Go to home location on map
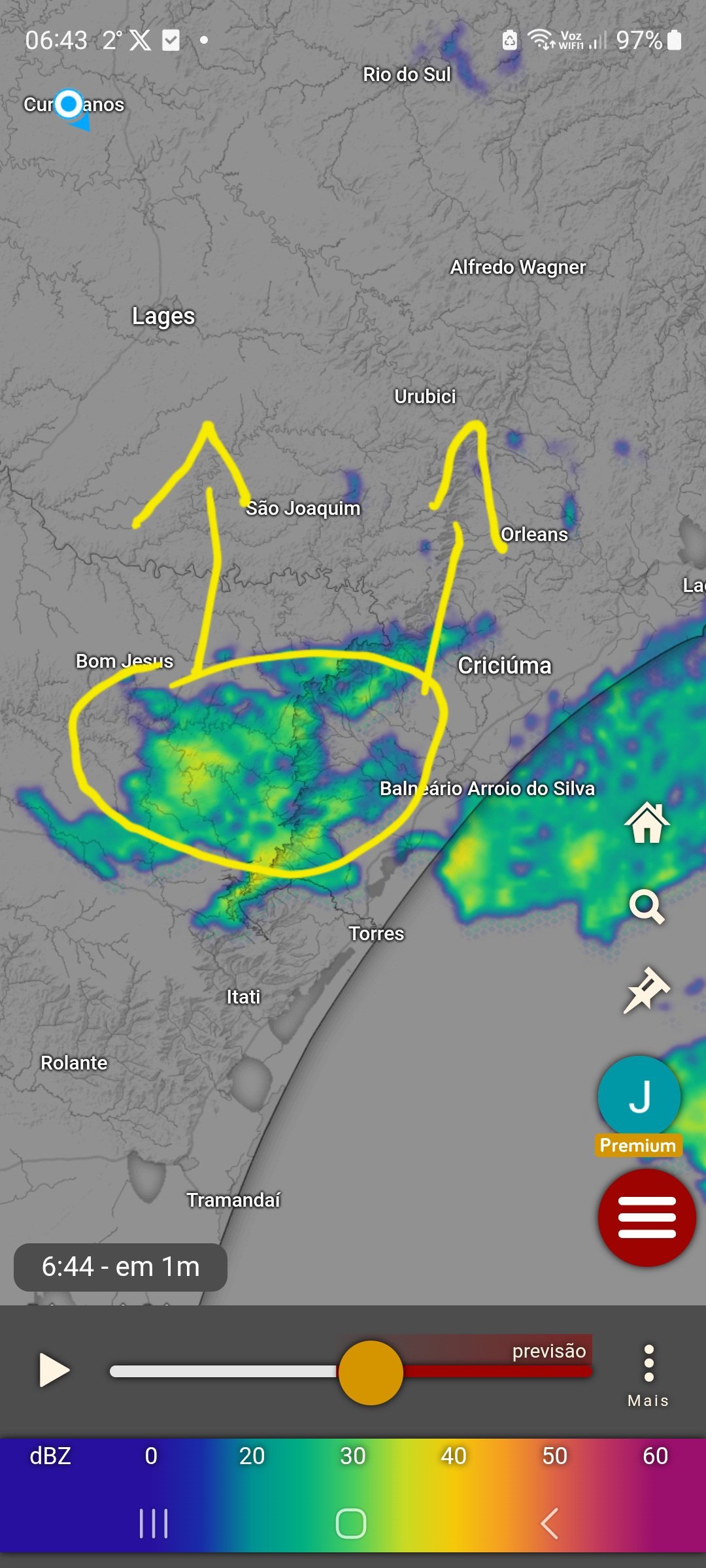Screen dimensions: 706x1568 [647, 823]
